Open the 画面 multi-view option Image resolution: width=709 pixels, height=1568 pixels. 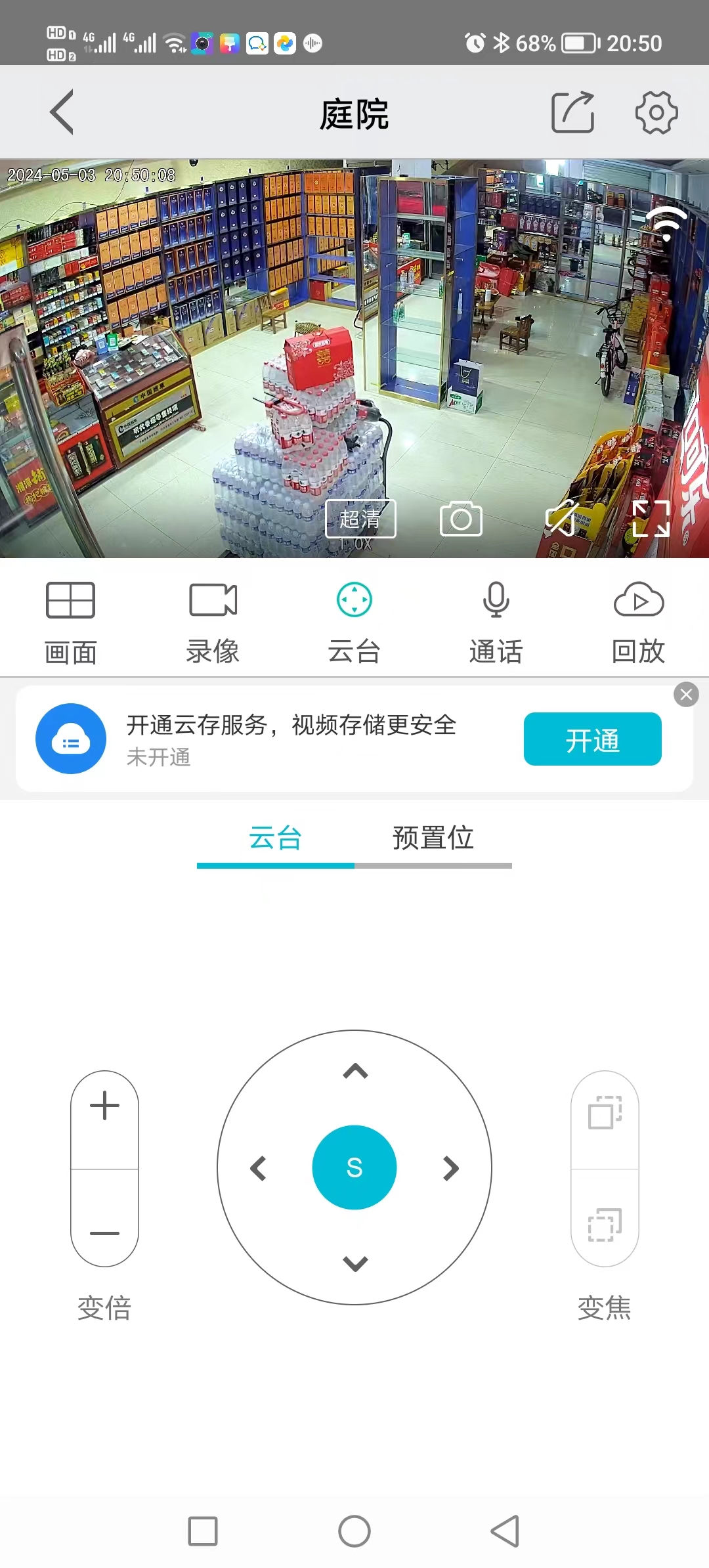click(x=71, y=621)
